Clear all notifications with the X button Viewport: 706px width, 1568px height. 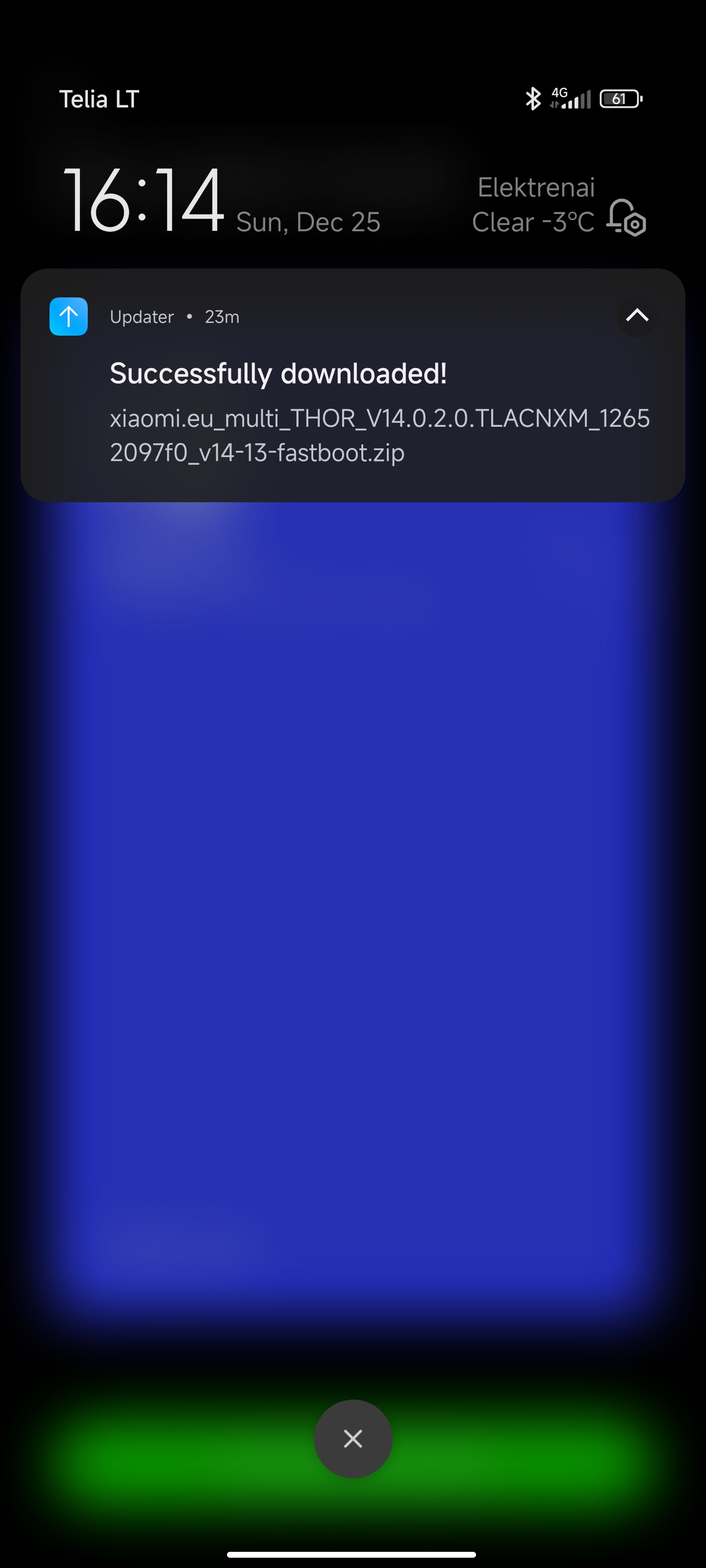[x=353, y=1438]
